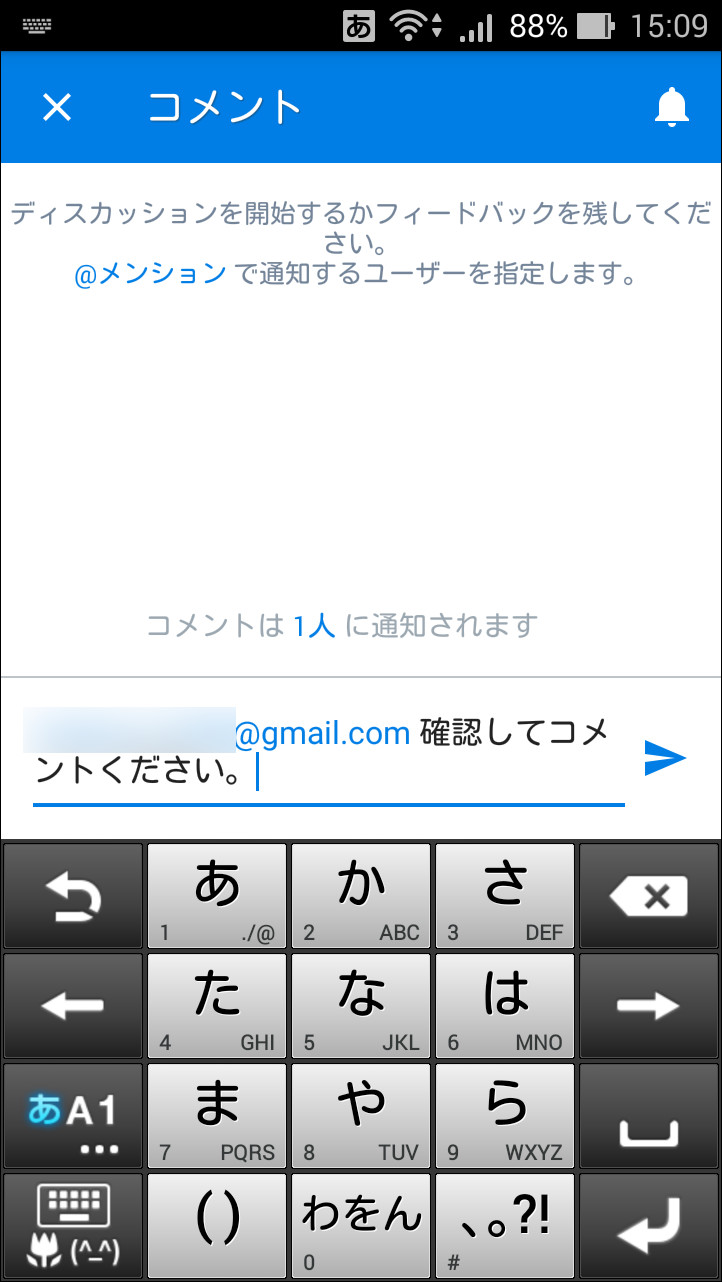Tap the right cursor arrow key
The height and width of the screenshot is (1282, 722).
pos(649,1005)
